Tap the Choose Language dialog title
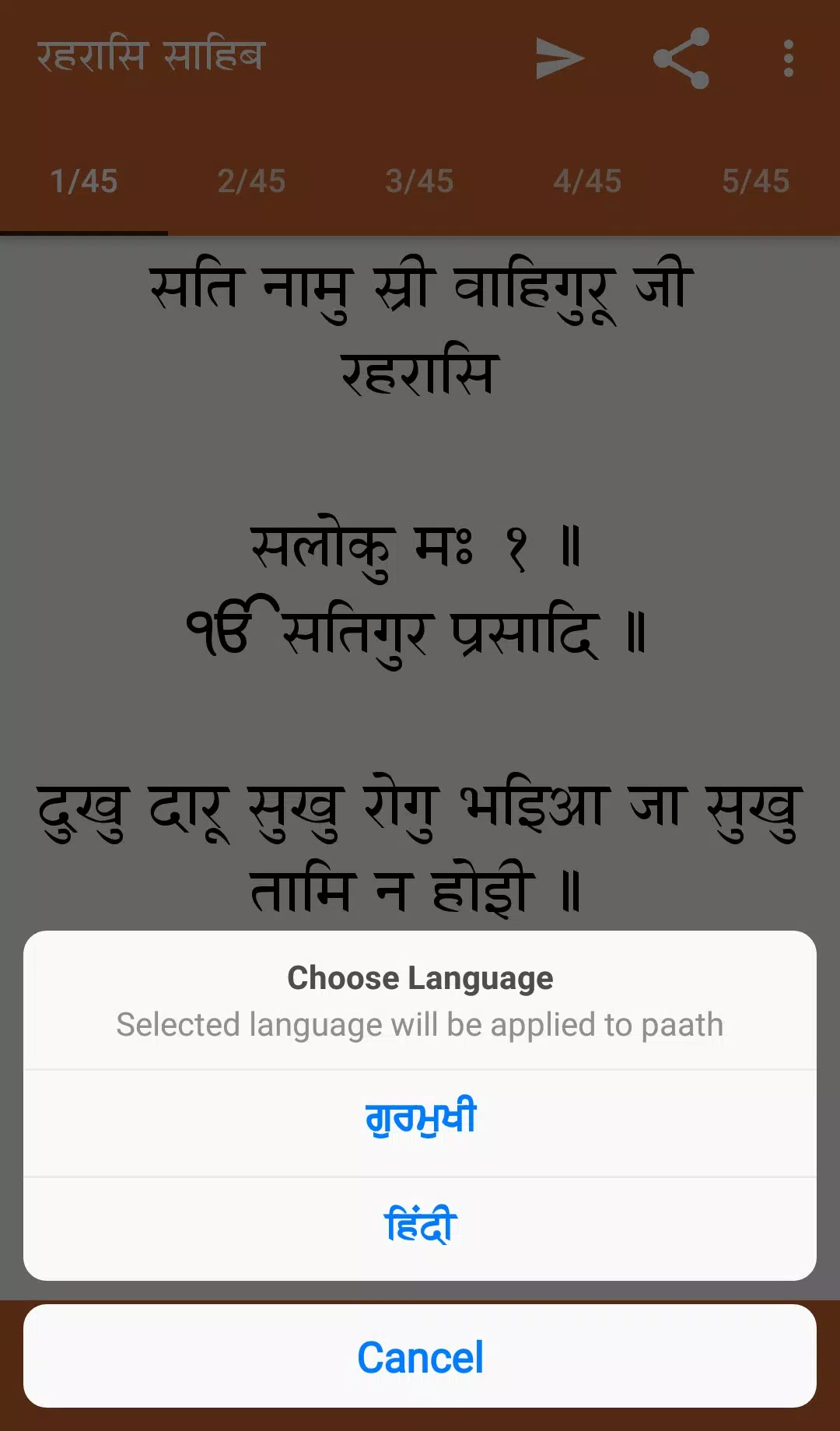The width and height of the screenshot is (840, 1431). click(420, 977)
